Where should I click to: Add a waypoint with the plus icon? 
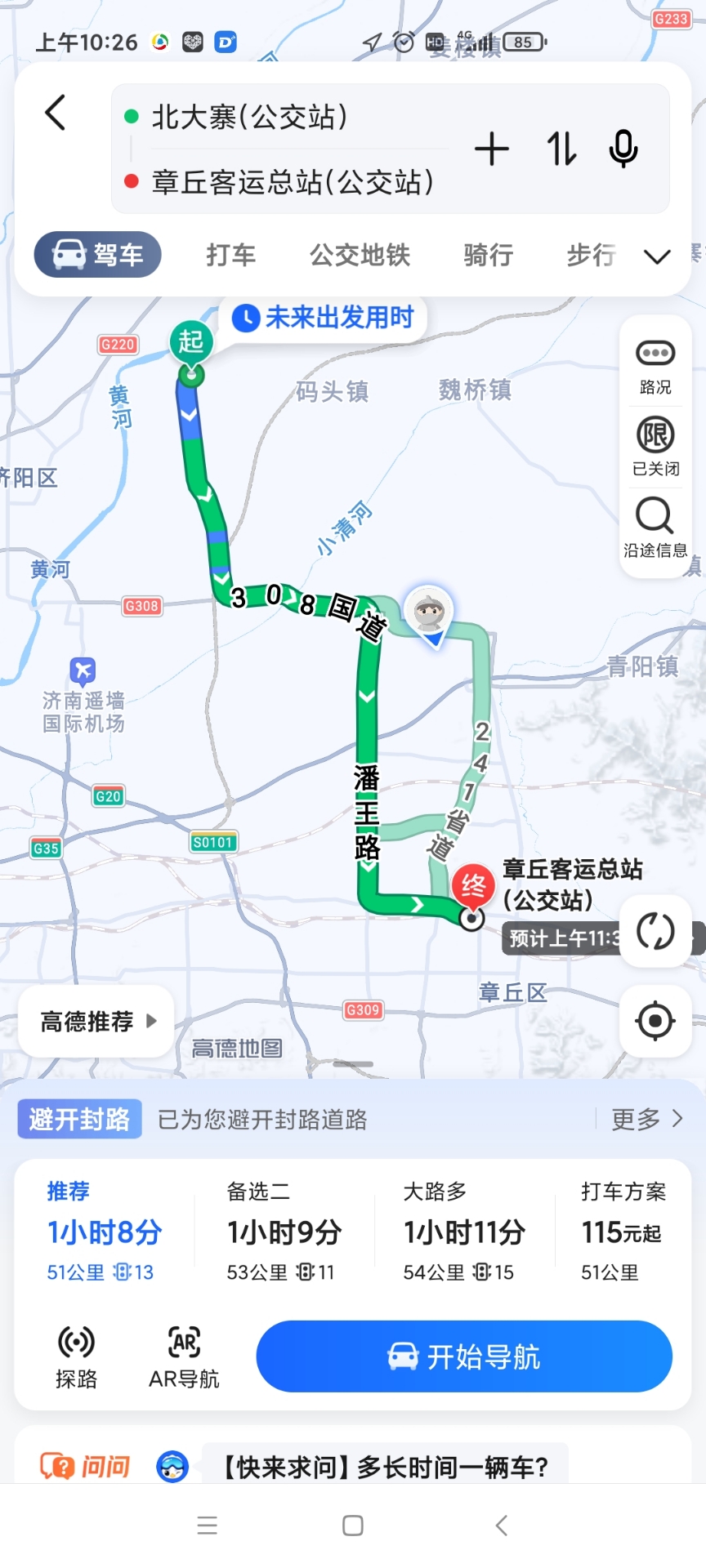[491, 149]
